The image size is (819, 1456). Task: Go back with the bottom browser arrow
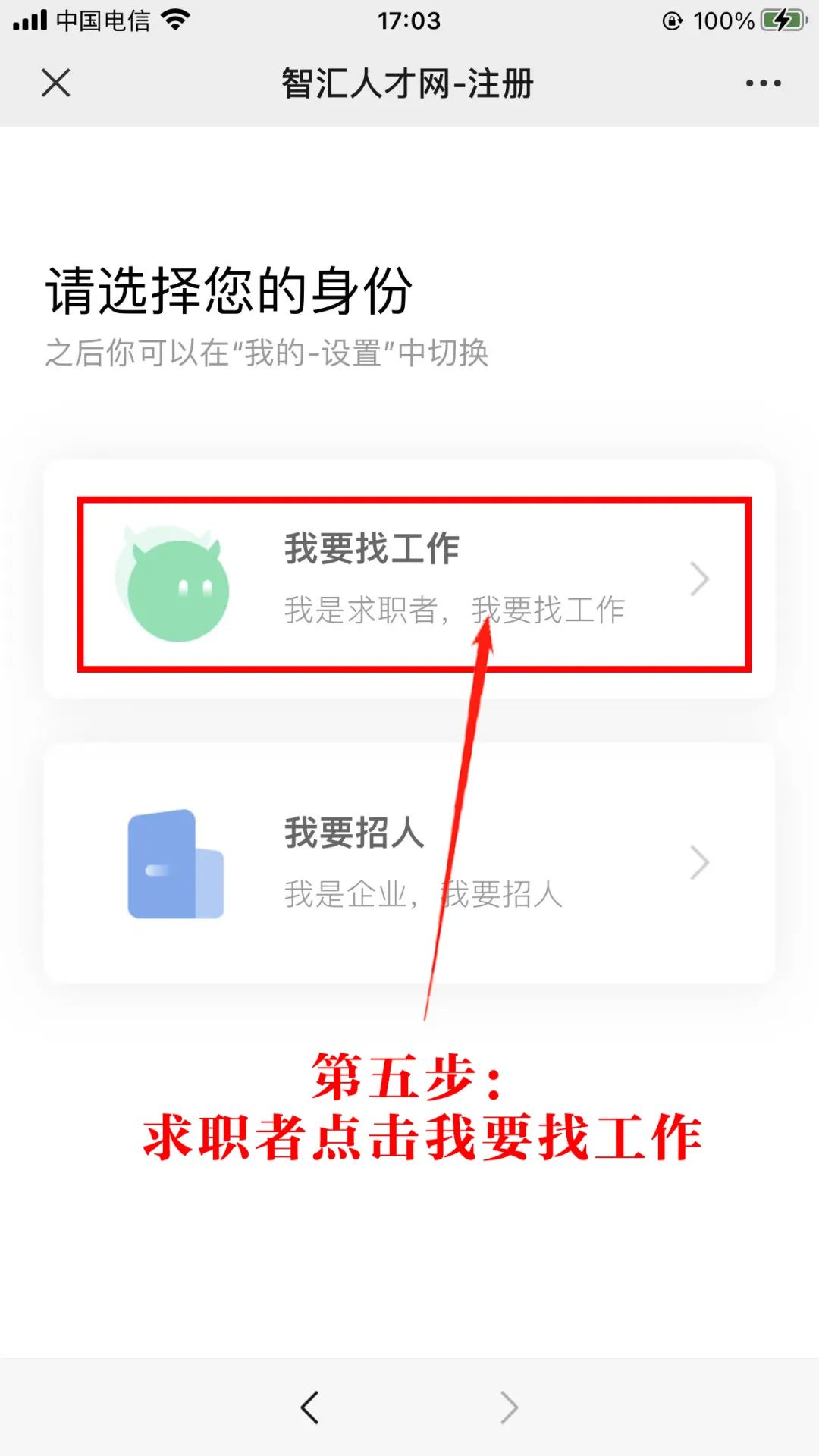tap(309, 1408)
